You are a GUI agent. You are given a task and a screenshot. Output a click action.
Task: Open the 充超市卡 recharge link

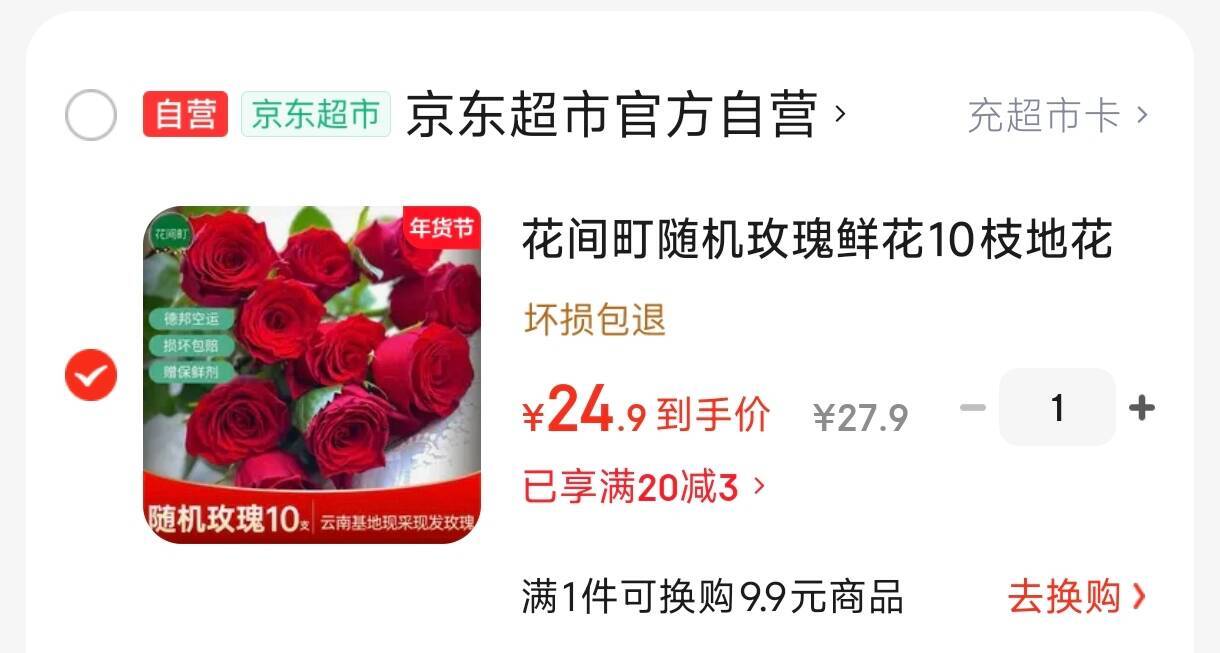tap(1056, 116)
